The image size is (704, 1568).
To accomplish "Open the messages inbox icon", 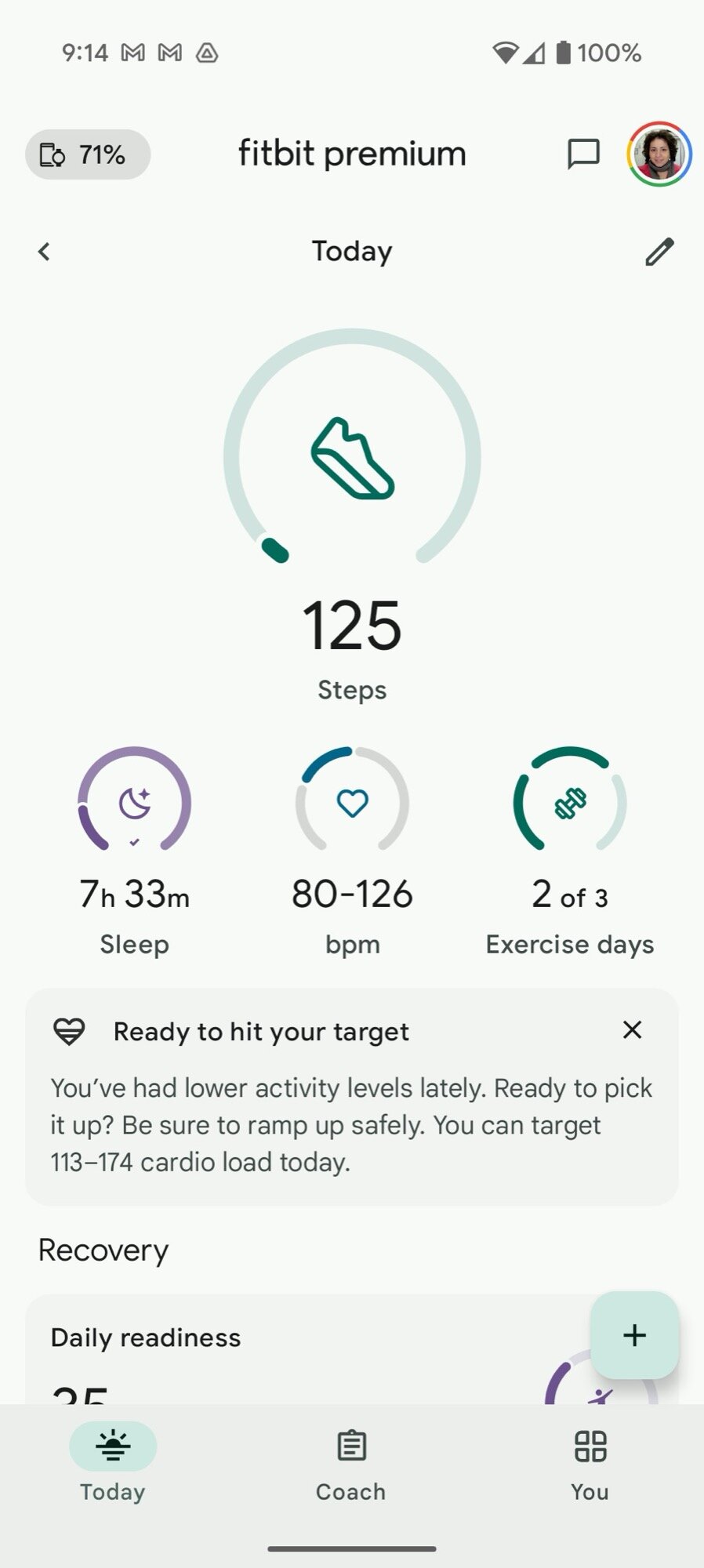I will point(583,154).
